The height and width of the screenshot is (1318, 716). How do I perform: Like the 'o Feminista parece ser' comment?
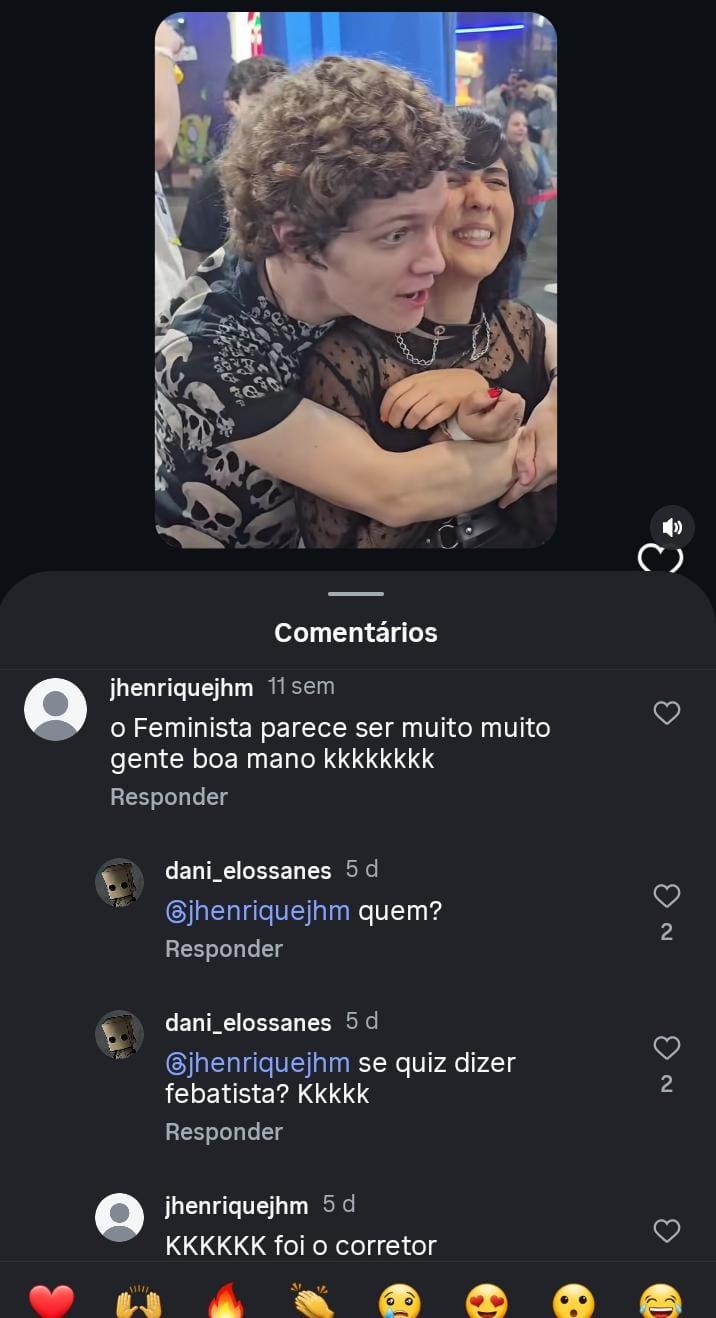[666, 713]
